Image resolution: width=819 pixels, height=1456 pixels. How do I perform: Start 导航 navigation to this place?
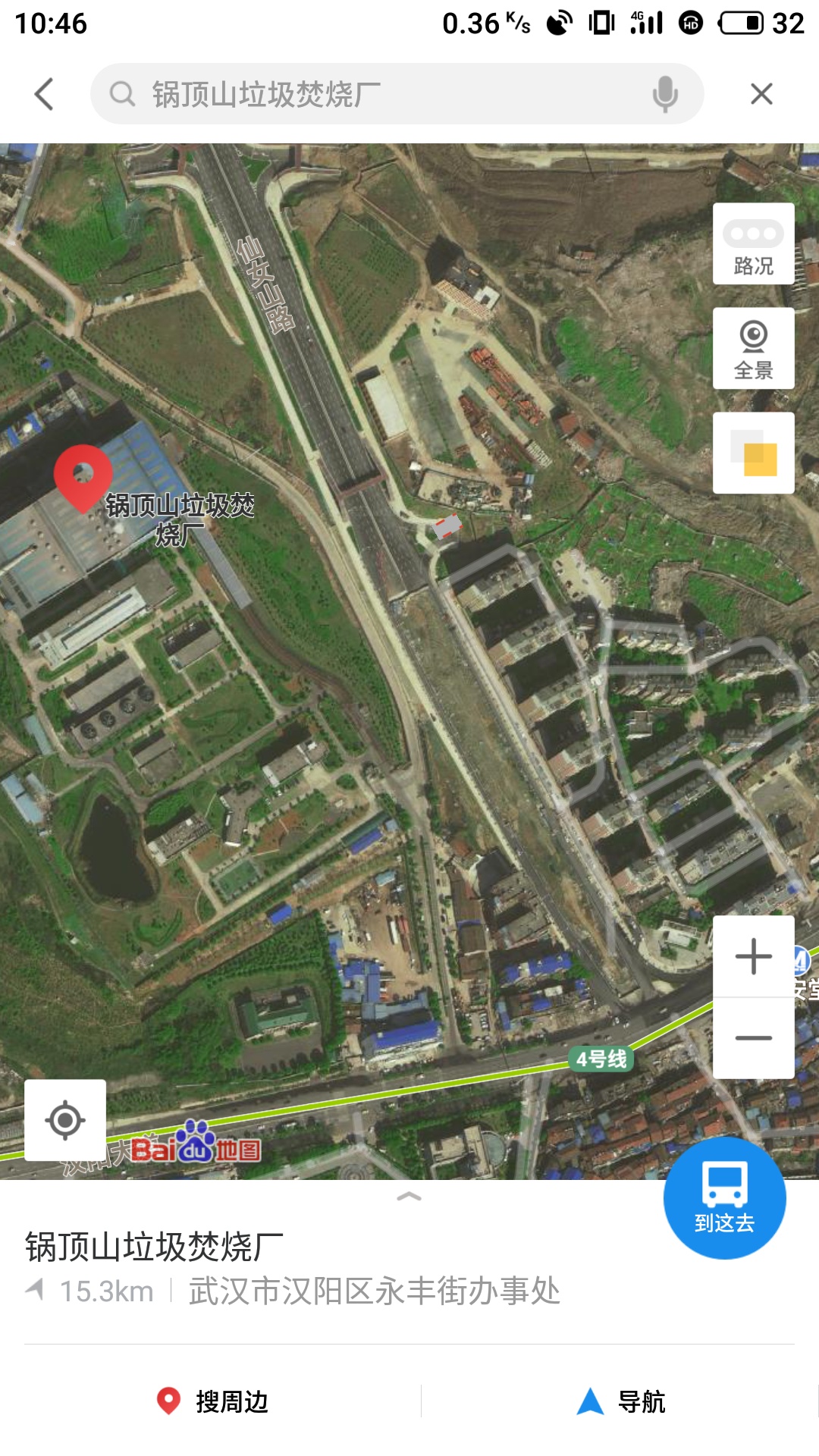coord(620,1401)
